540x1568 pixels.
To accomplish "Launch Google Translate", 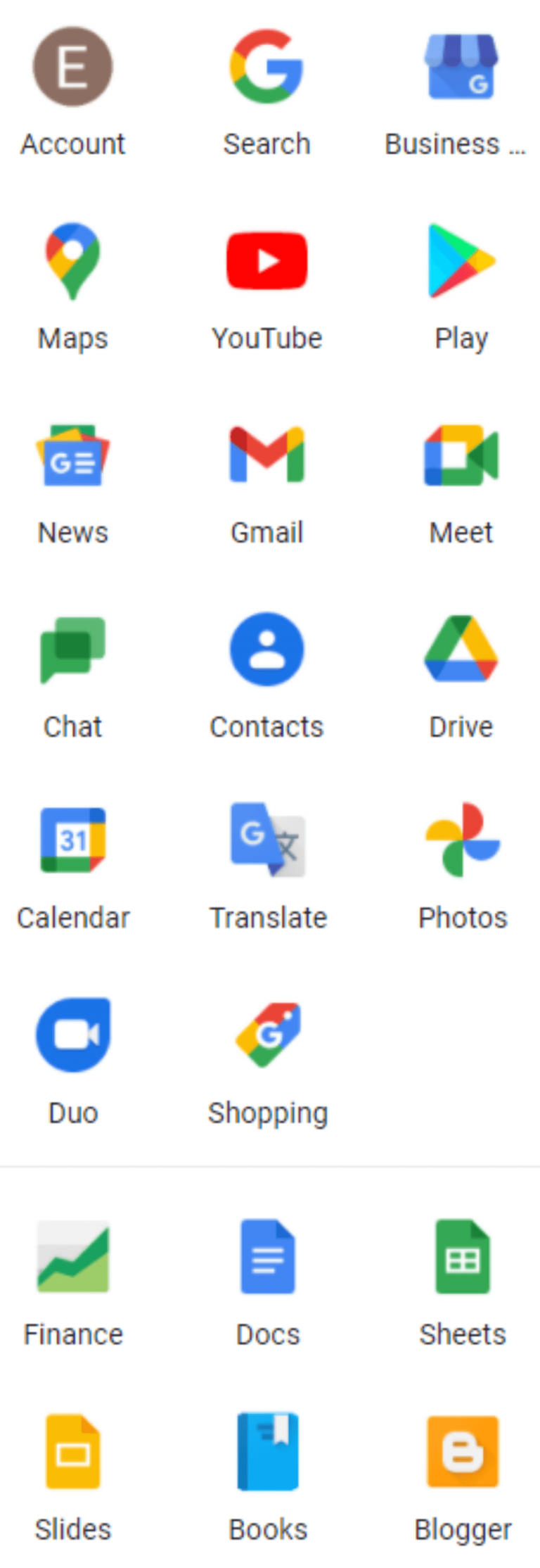I will point(267,842).
